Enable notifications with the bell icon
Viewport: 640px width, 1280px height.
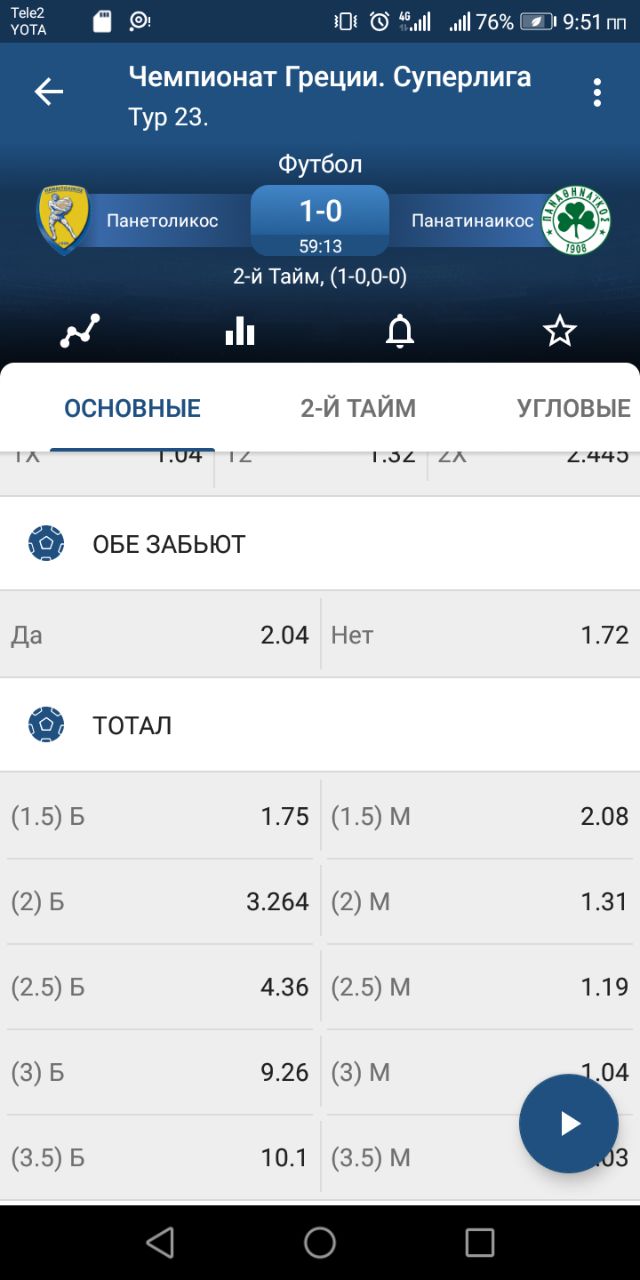tap(400, 331)
